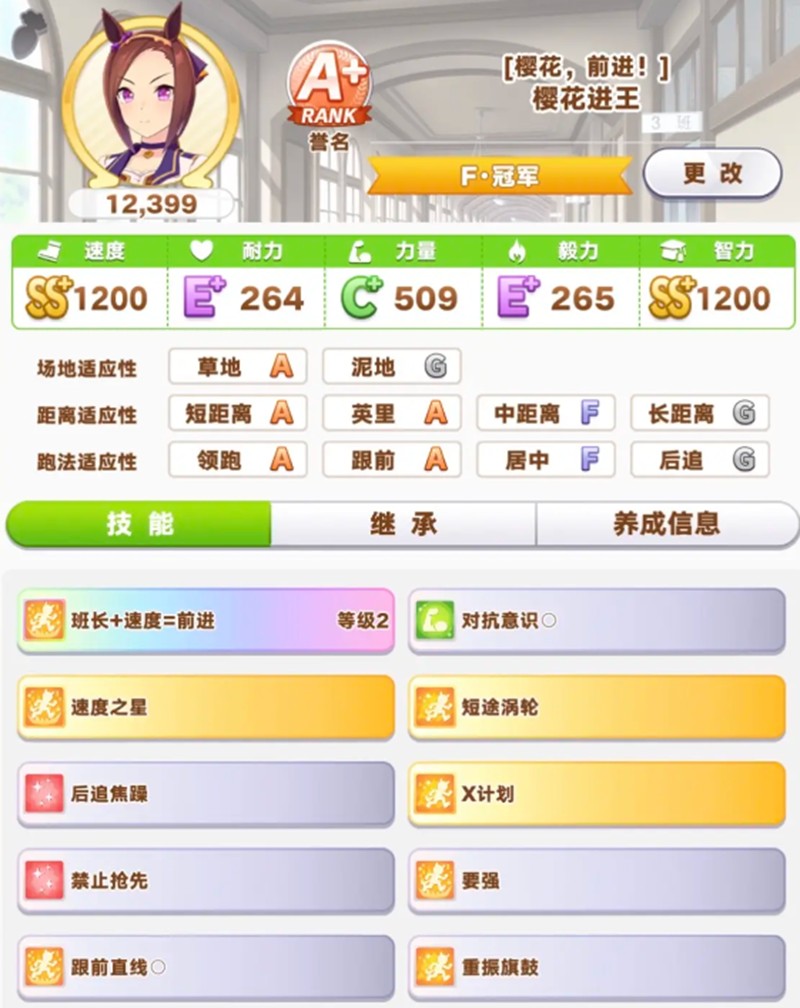Image resolution: width=800 pixels, height=1008 pixels.
Task: Tap the 禁止抢先 skill row
Action: (x=206, y=881)
